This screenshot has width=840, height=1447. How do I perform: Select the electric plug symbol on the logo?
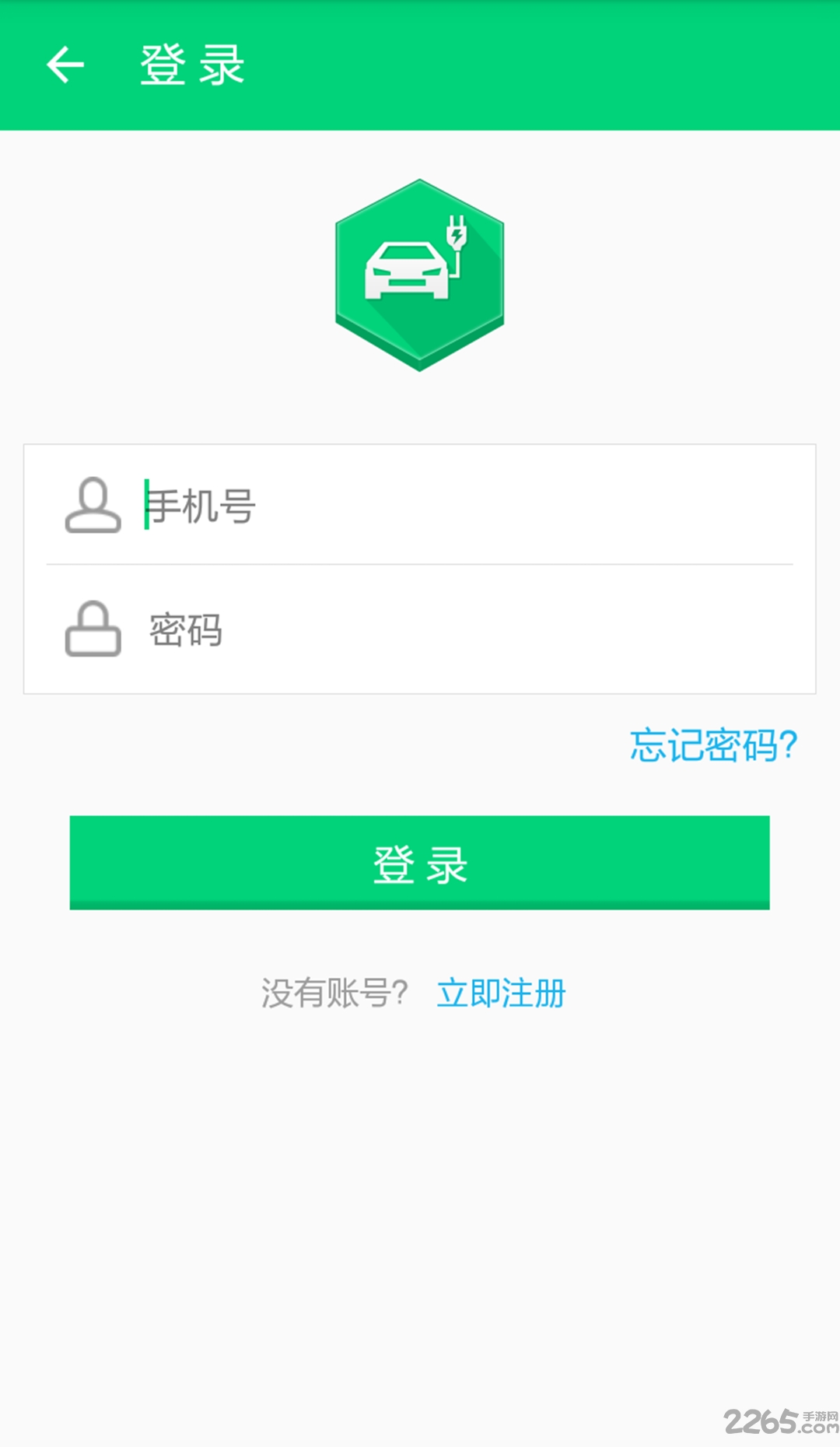457,233
